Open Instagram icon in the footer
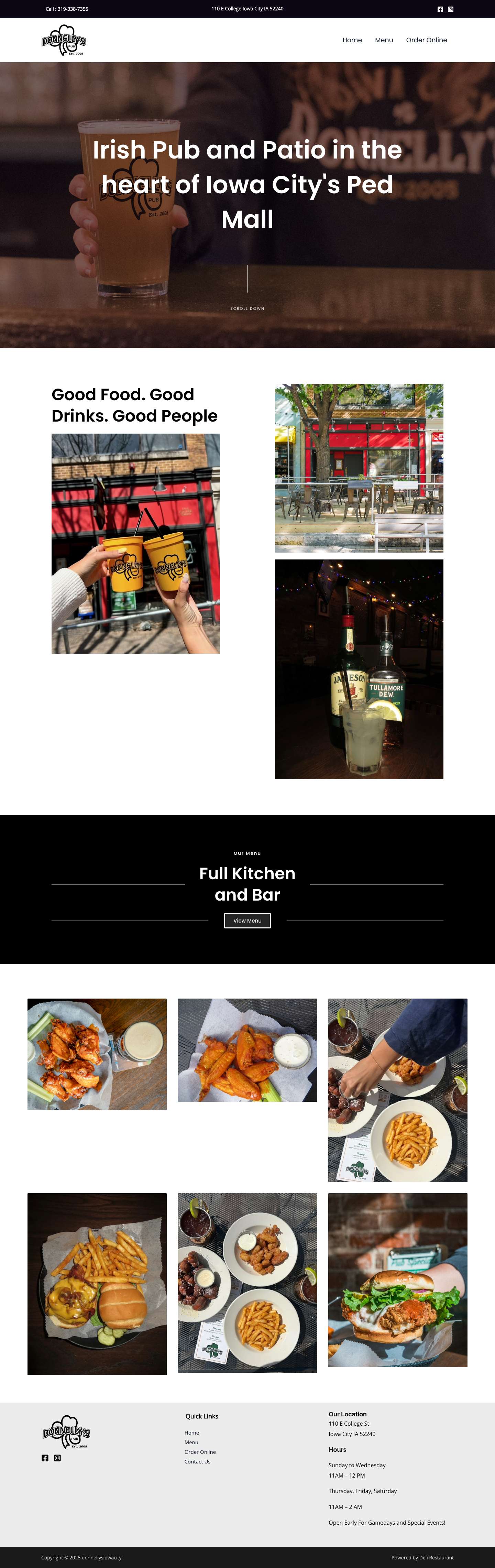Image resolution: width=495 pixels, height=1568 pixels. click(x=57, y=1458)
